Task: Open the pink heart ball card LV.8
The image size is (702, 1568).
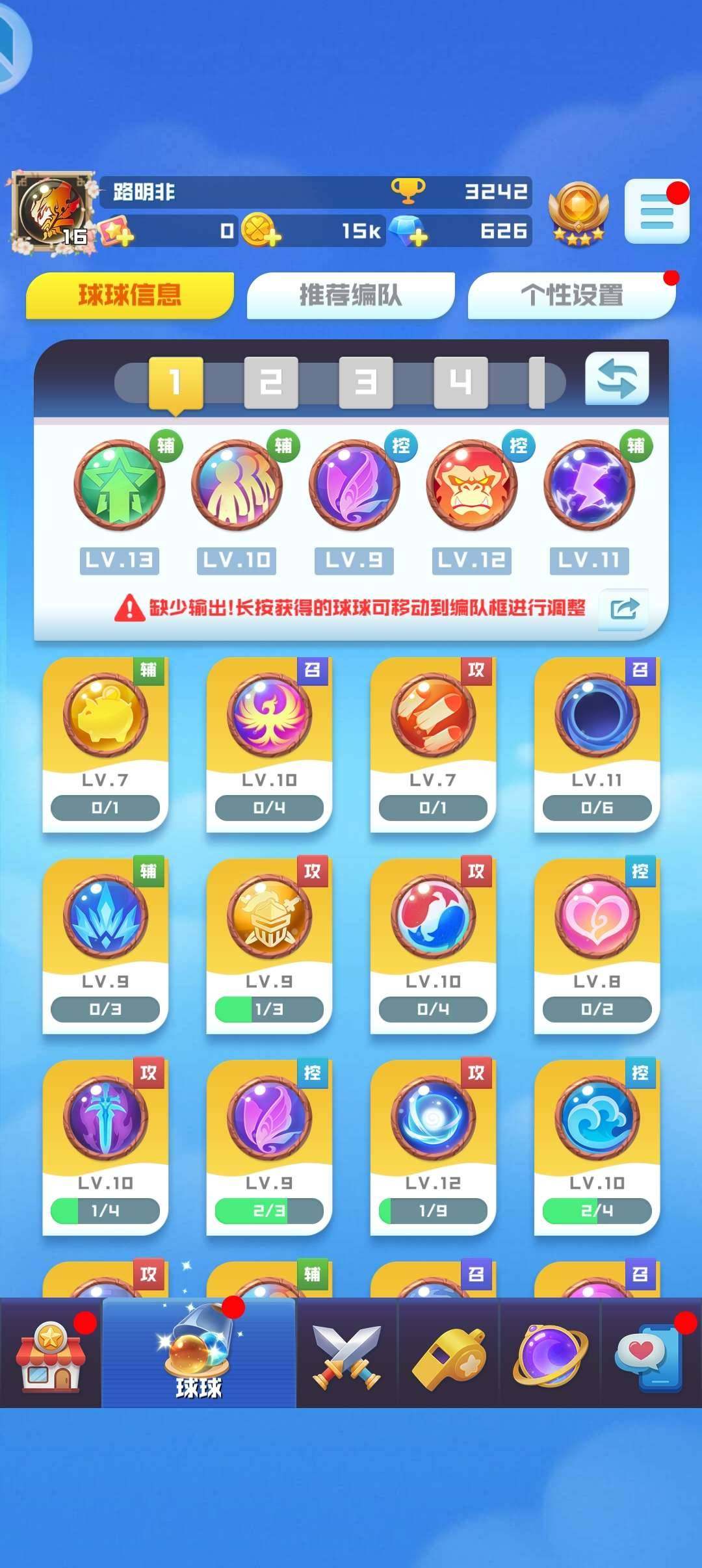Action: 597,946
